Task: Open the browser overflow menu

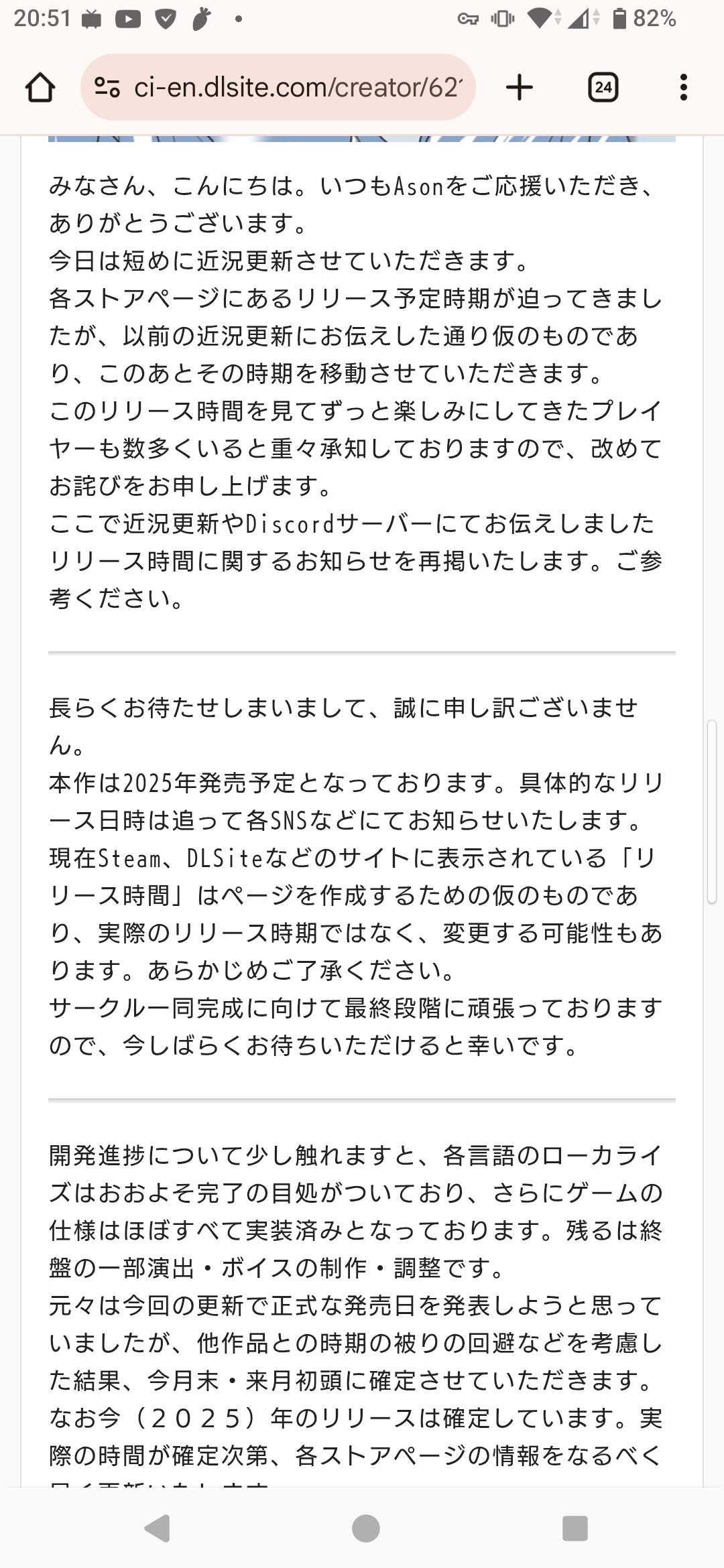Action: pos(683,88)
